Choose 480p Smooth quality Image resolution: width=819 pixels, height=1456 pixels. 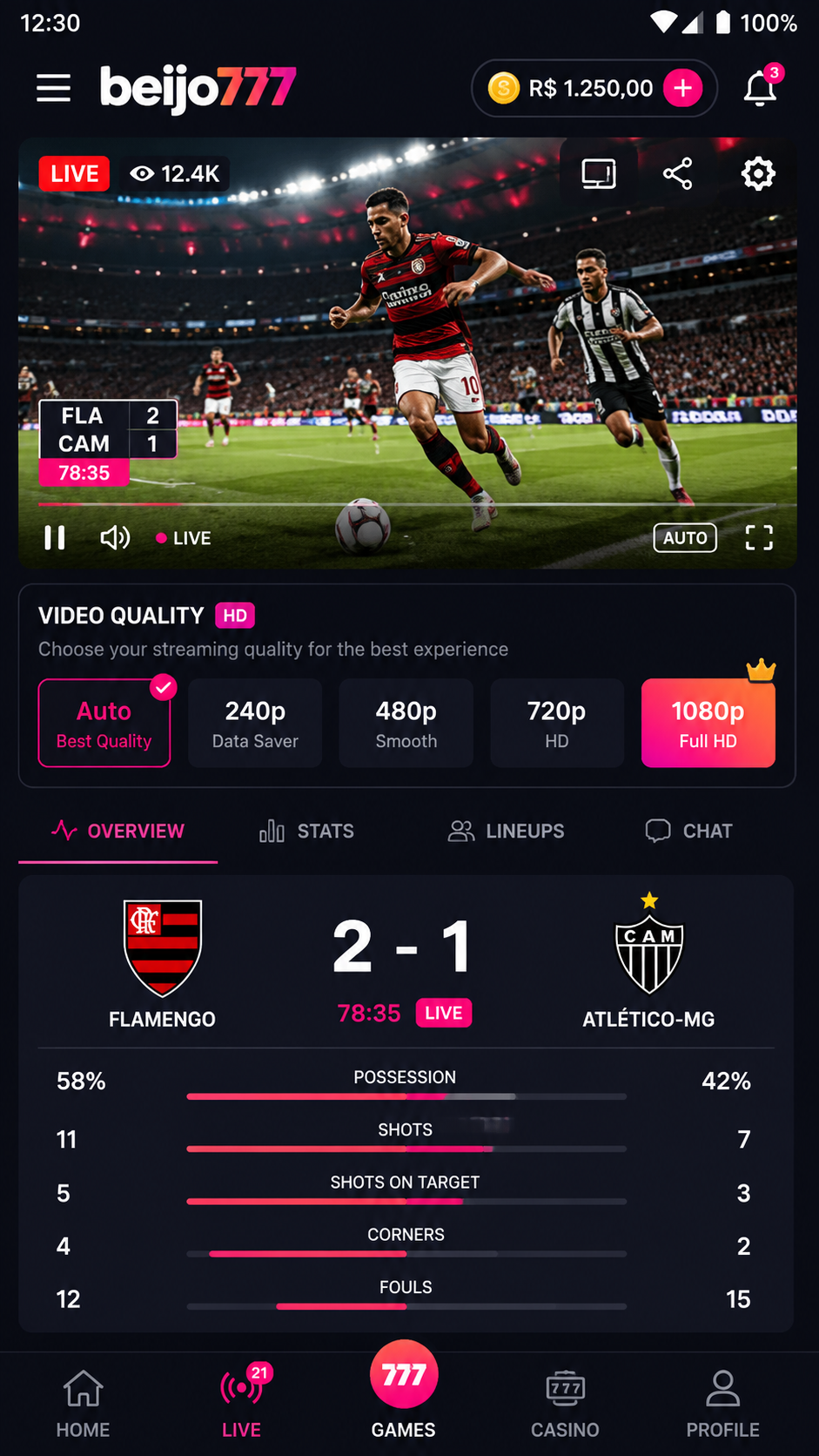pyautogui.click(x=406, y=723)
